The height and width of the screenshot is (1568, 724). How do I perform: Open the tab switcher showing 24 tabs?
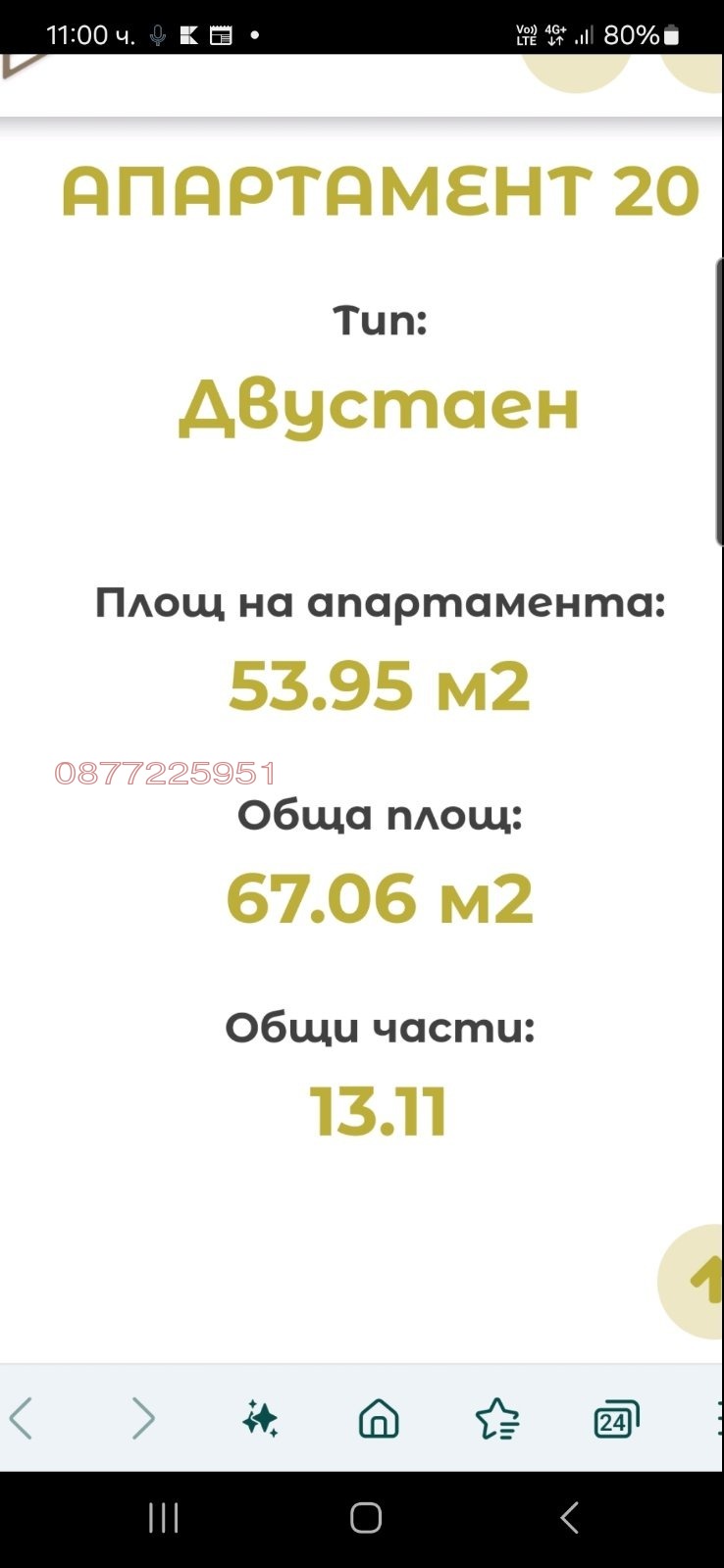coord(615,1419)
